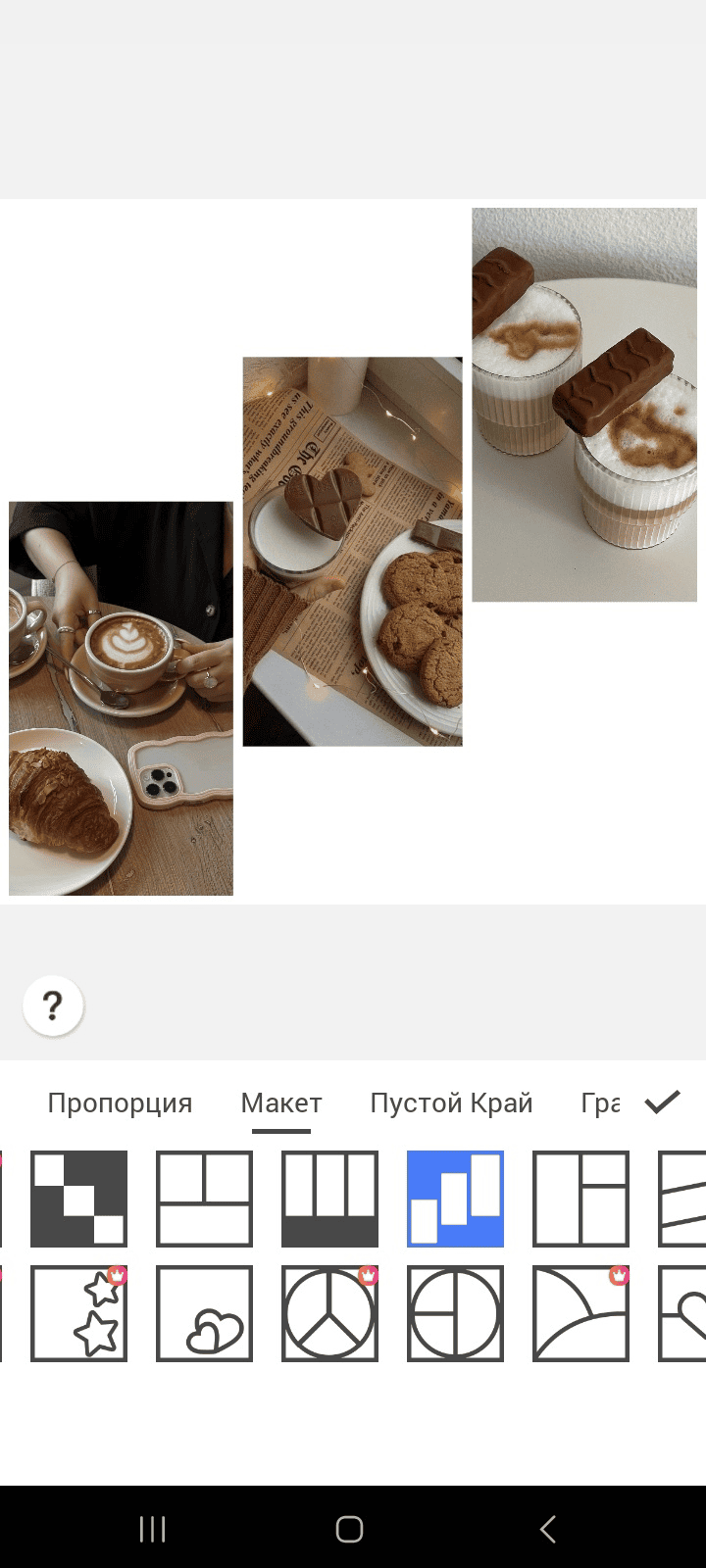Open the question mark help button
Image resolution: width=706 pixels, height=1568 pixels.
pos(53,1005)
